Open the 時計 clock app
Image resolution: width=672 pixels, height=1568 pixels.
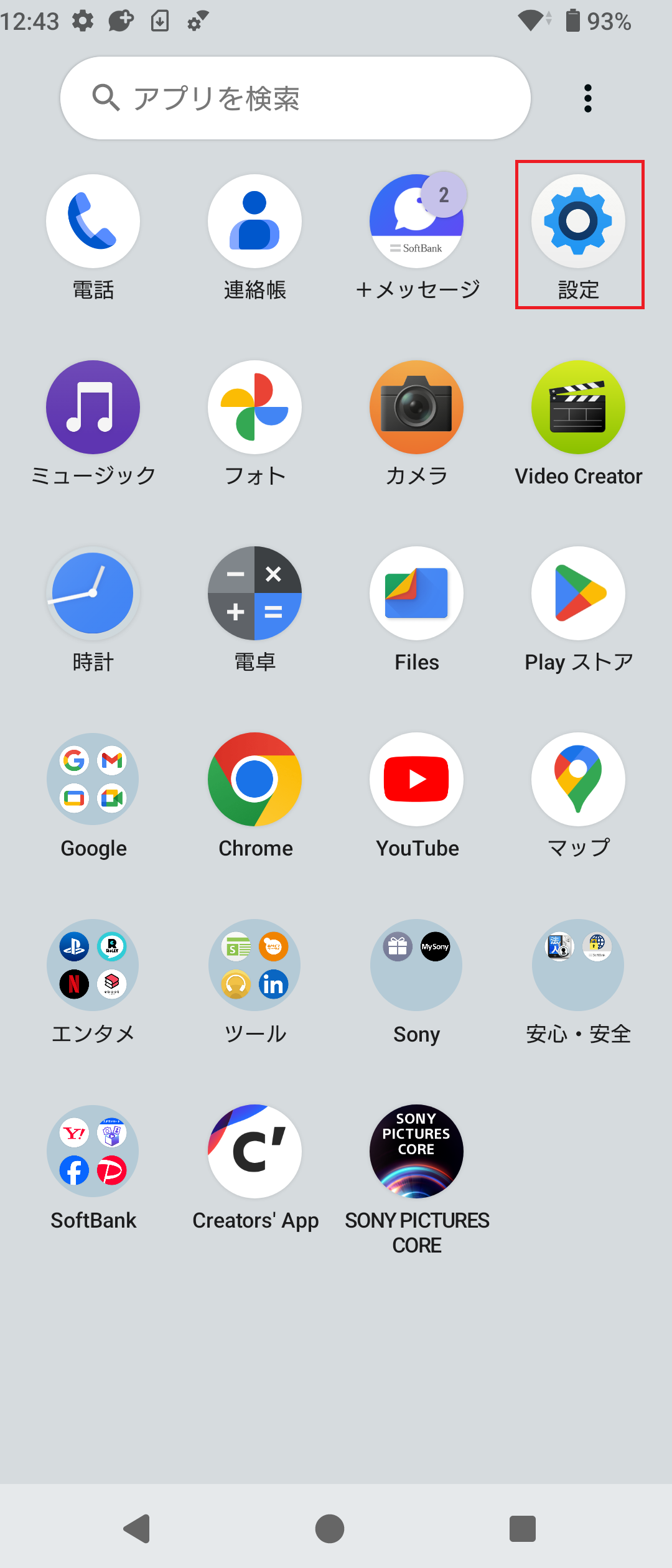click(93, 593)
